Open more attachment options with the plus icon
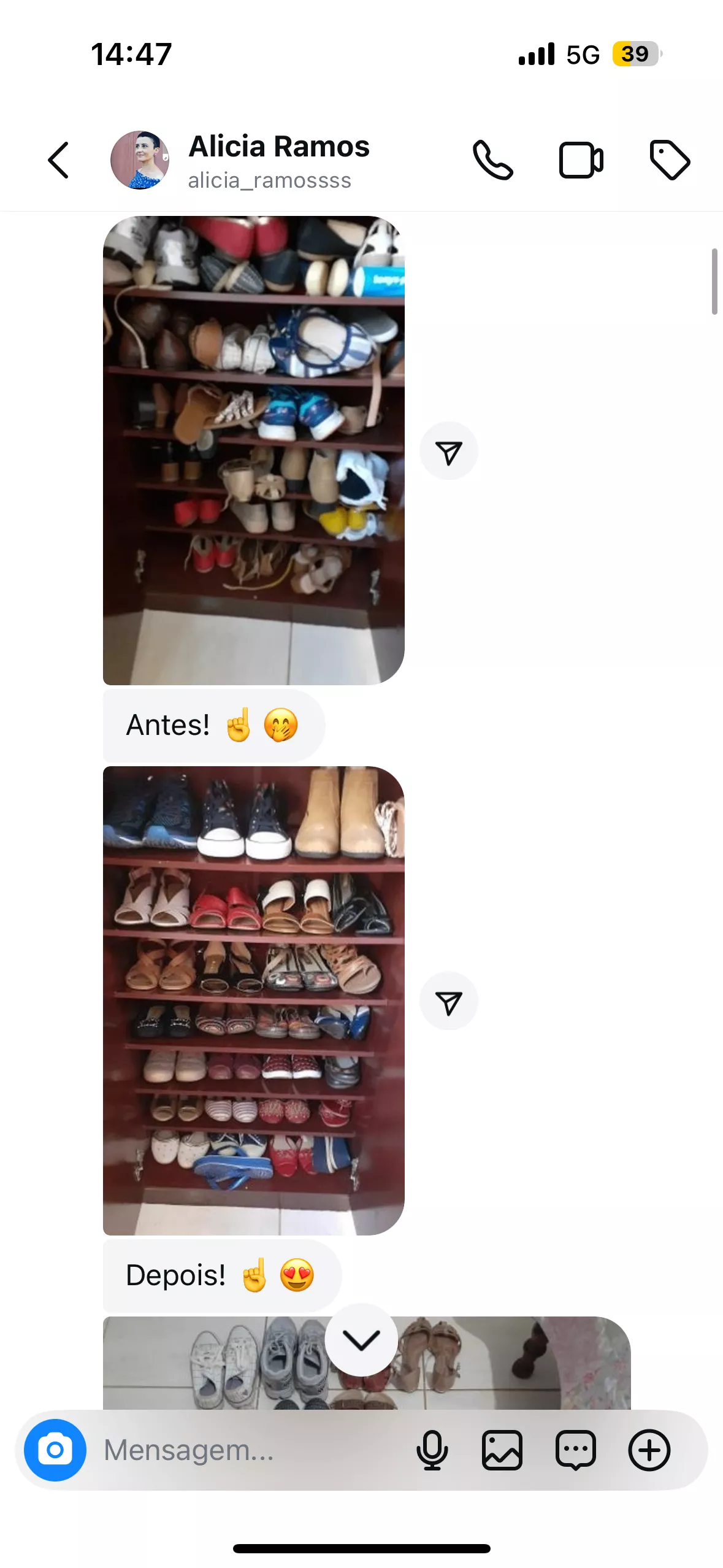 649,1451
